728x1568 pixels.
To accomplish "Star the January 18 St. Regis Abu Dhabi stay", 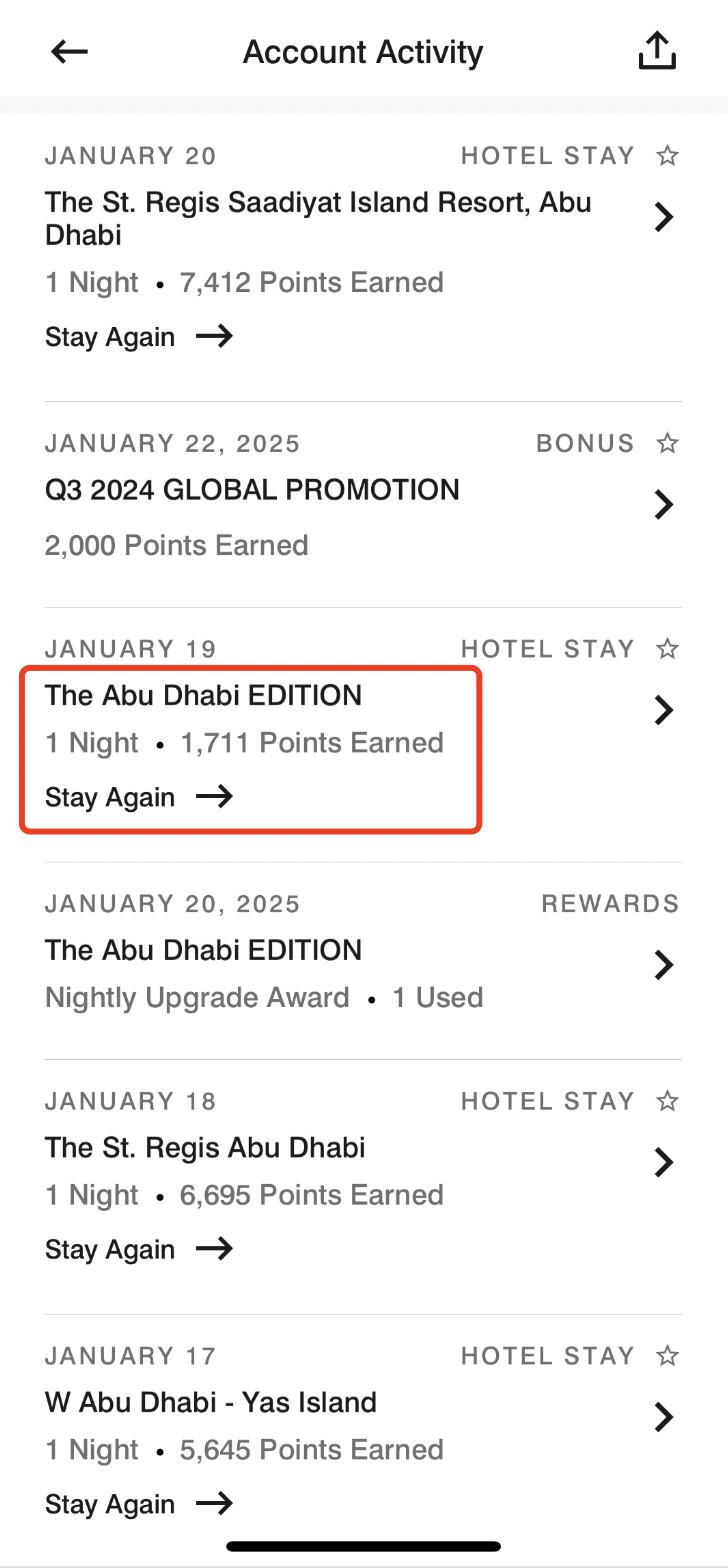I will click(x=667, y=1101).
